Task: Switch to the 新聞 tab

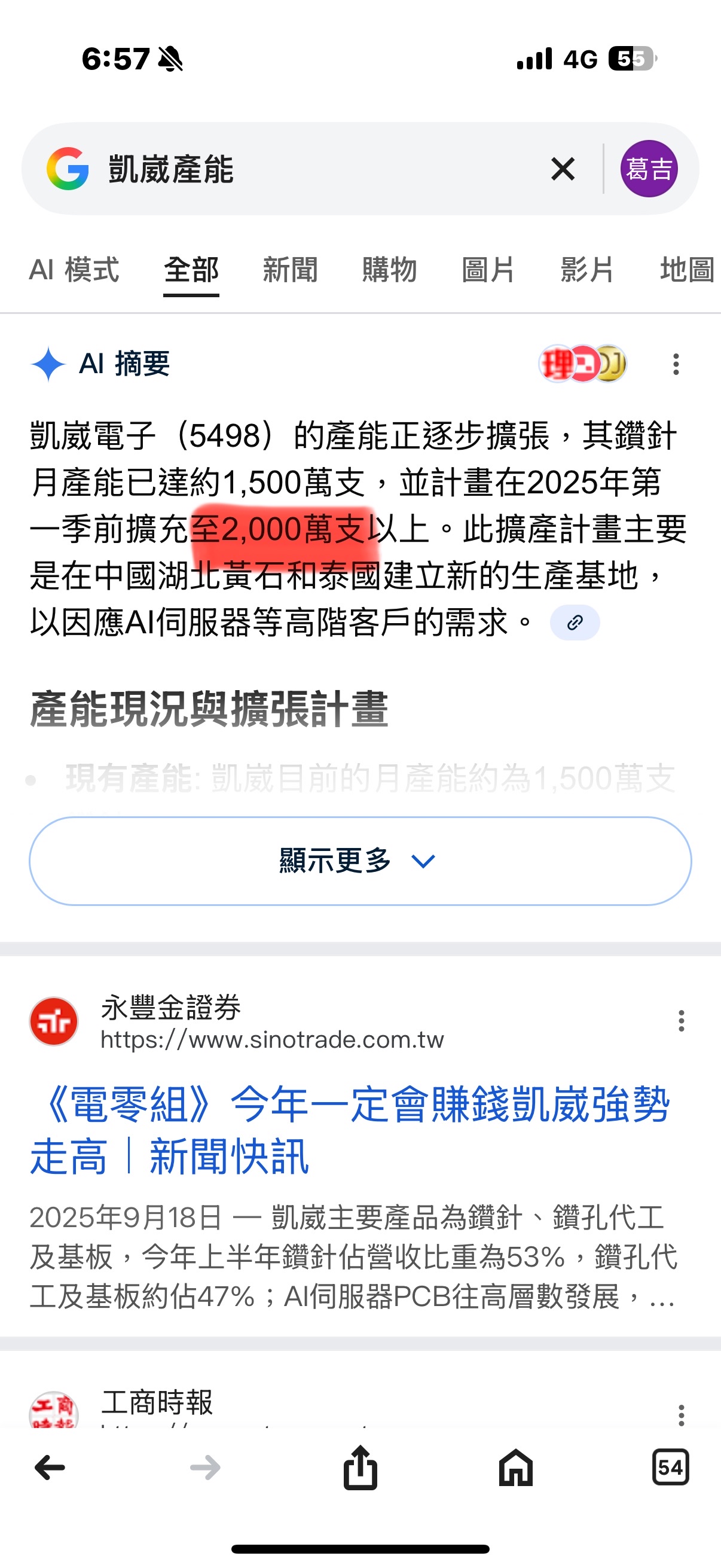Action: tap(290, 270)
